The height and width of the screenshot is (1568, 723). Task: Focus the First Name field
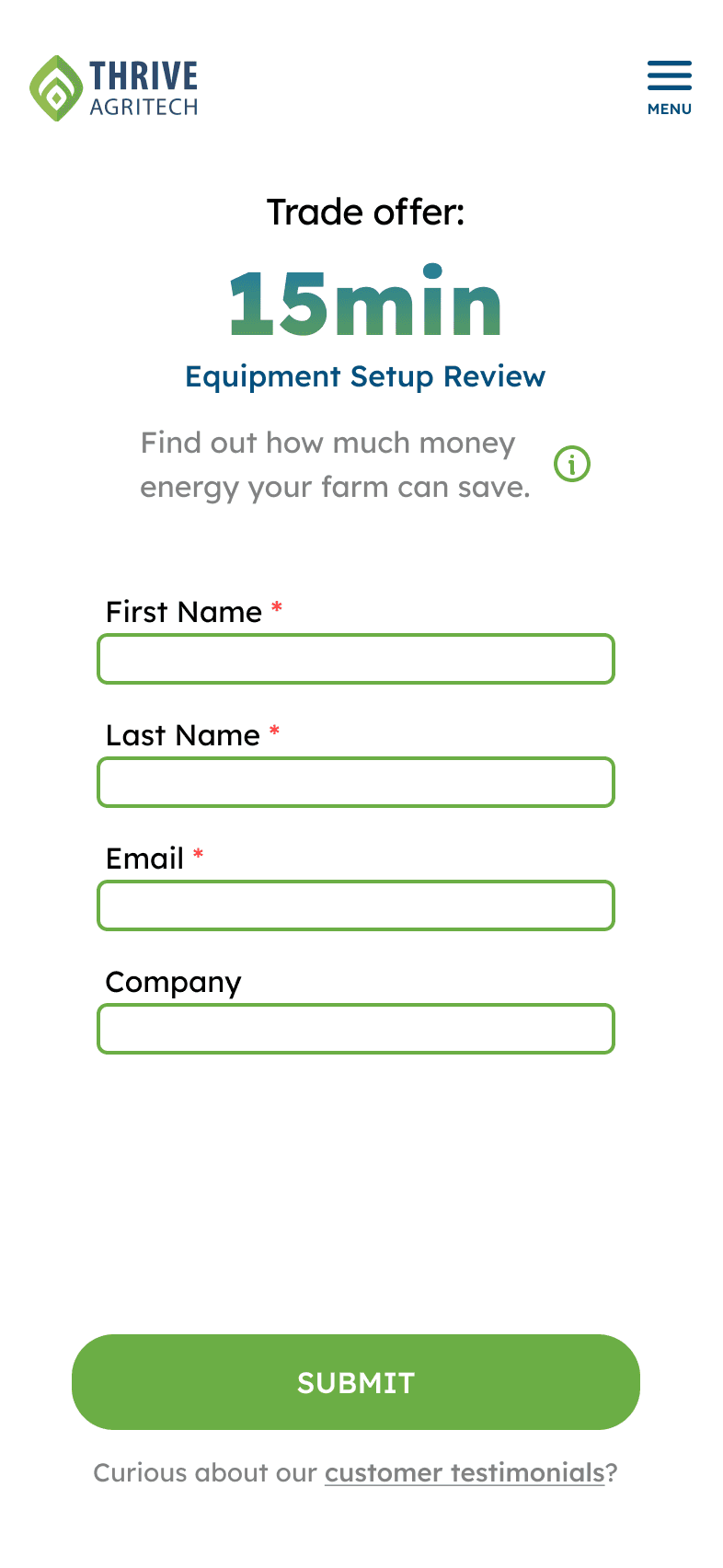(x=356, y=659)
